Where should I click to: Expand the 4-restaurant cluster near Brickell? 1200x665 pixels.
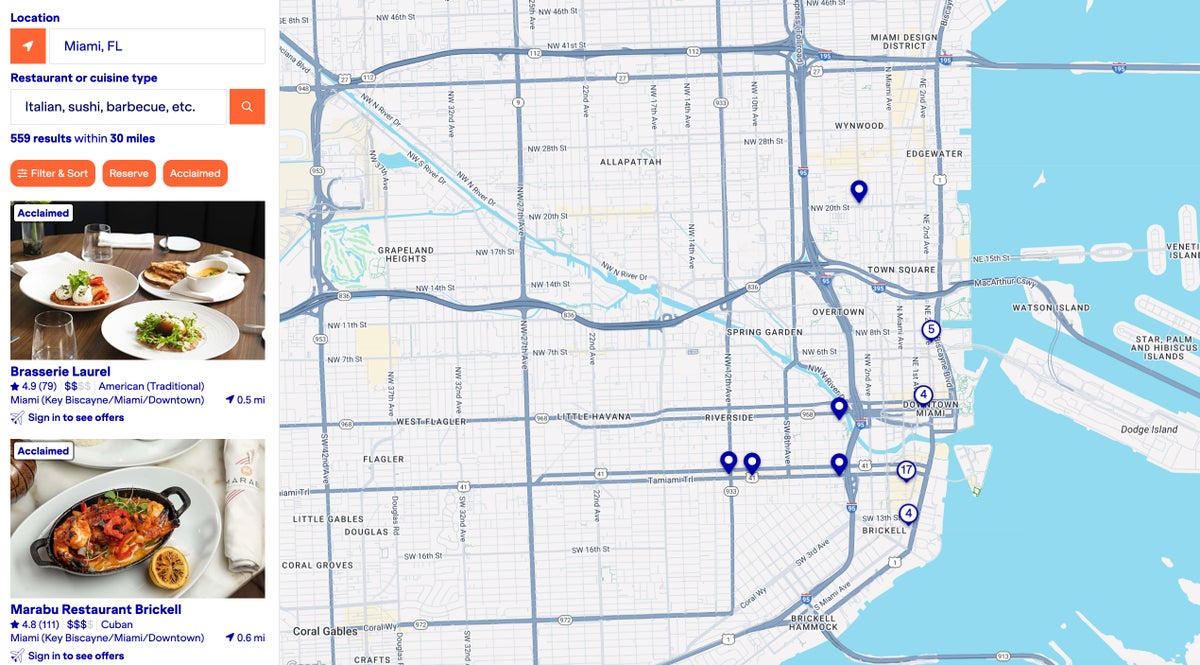point(908,513)
